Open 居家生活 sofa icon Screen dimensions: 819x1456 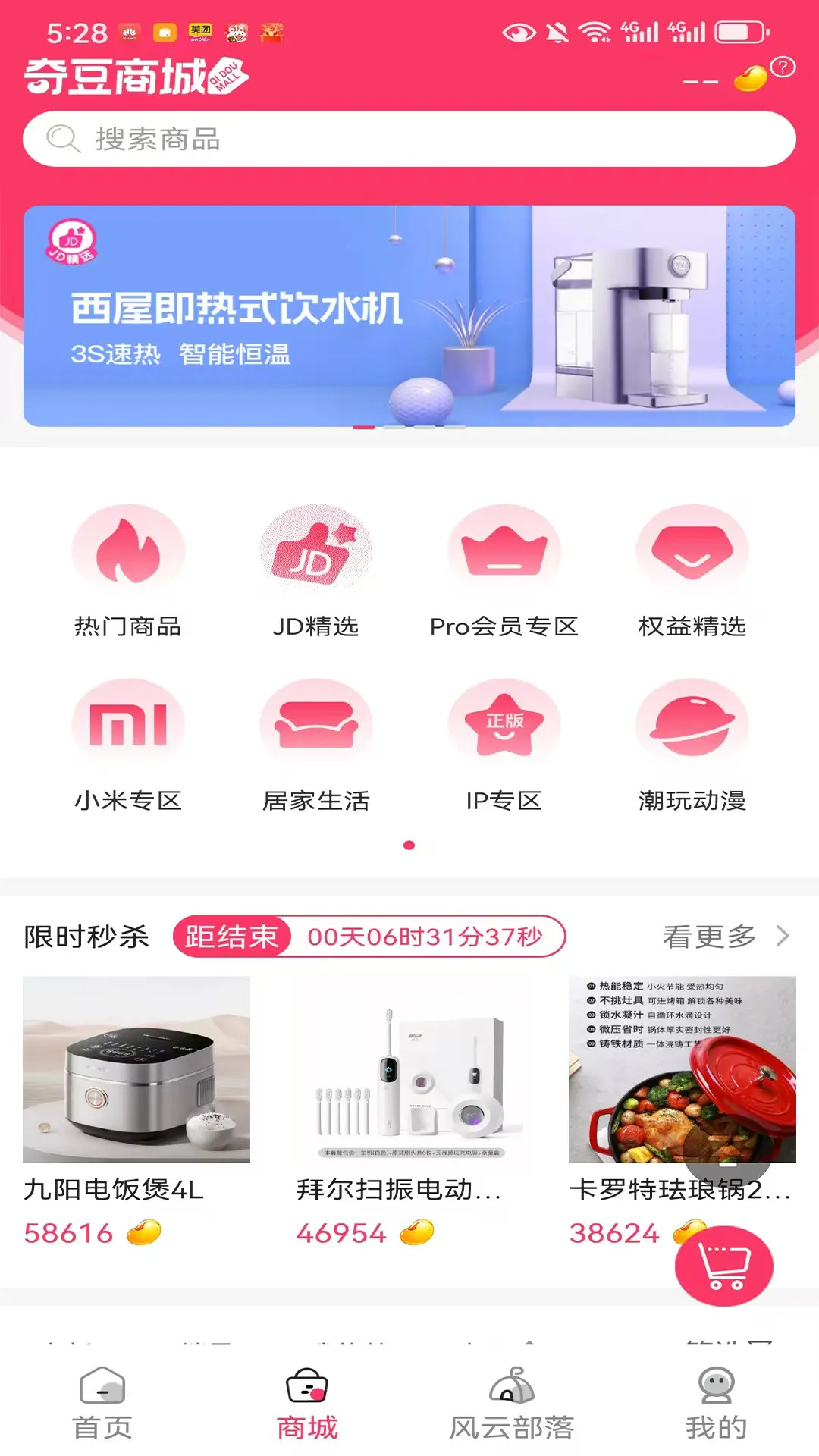[x=316, y=723]
